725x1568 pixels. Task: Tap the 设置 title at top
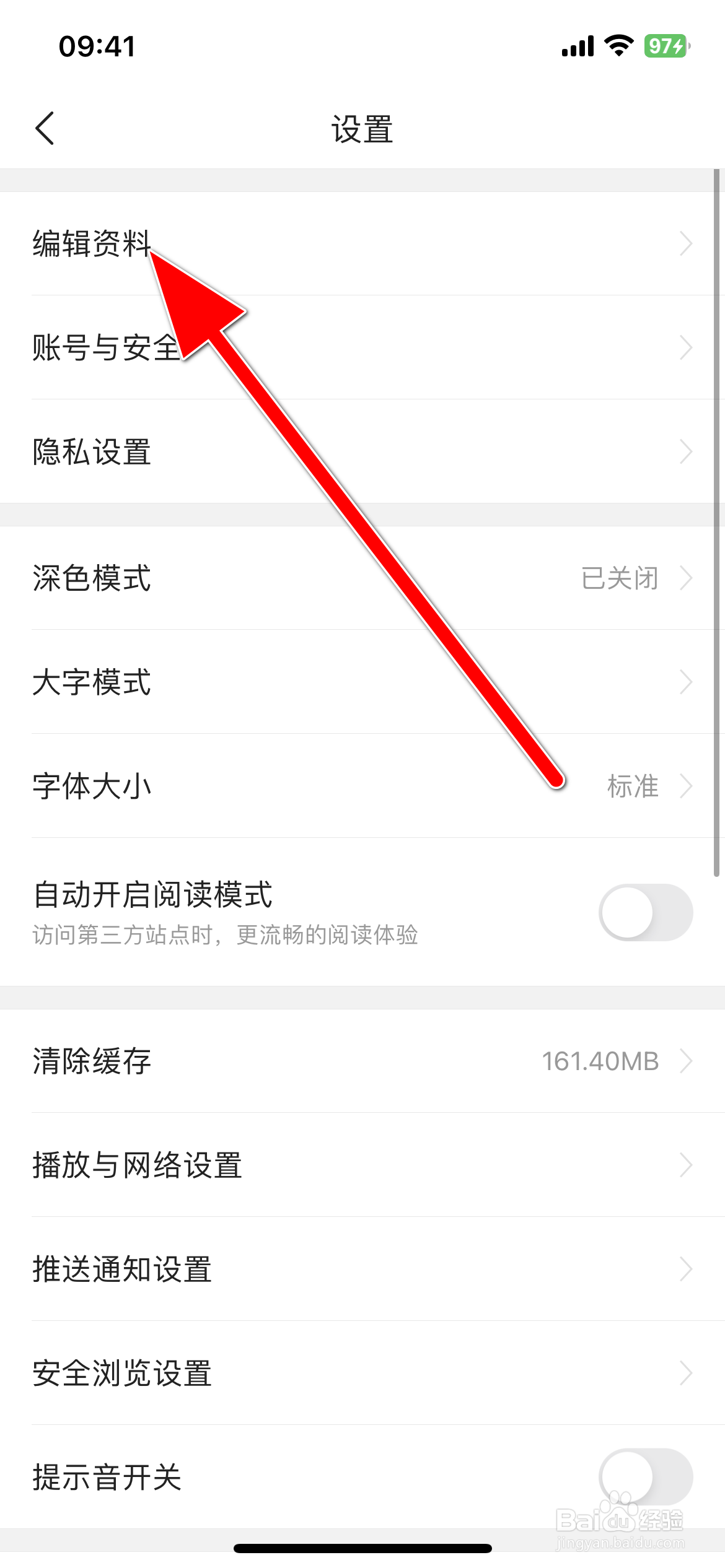click(x=361, y=129)
